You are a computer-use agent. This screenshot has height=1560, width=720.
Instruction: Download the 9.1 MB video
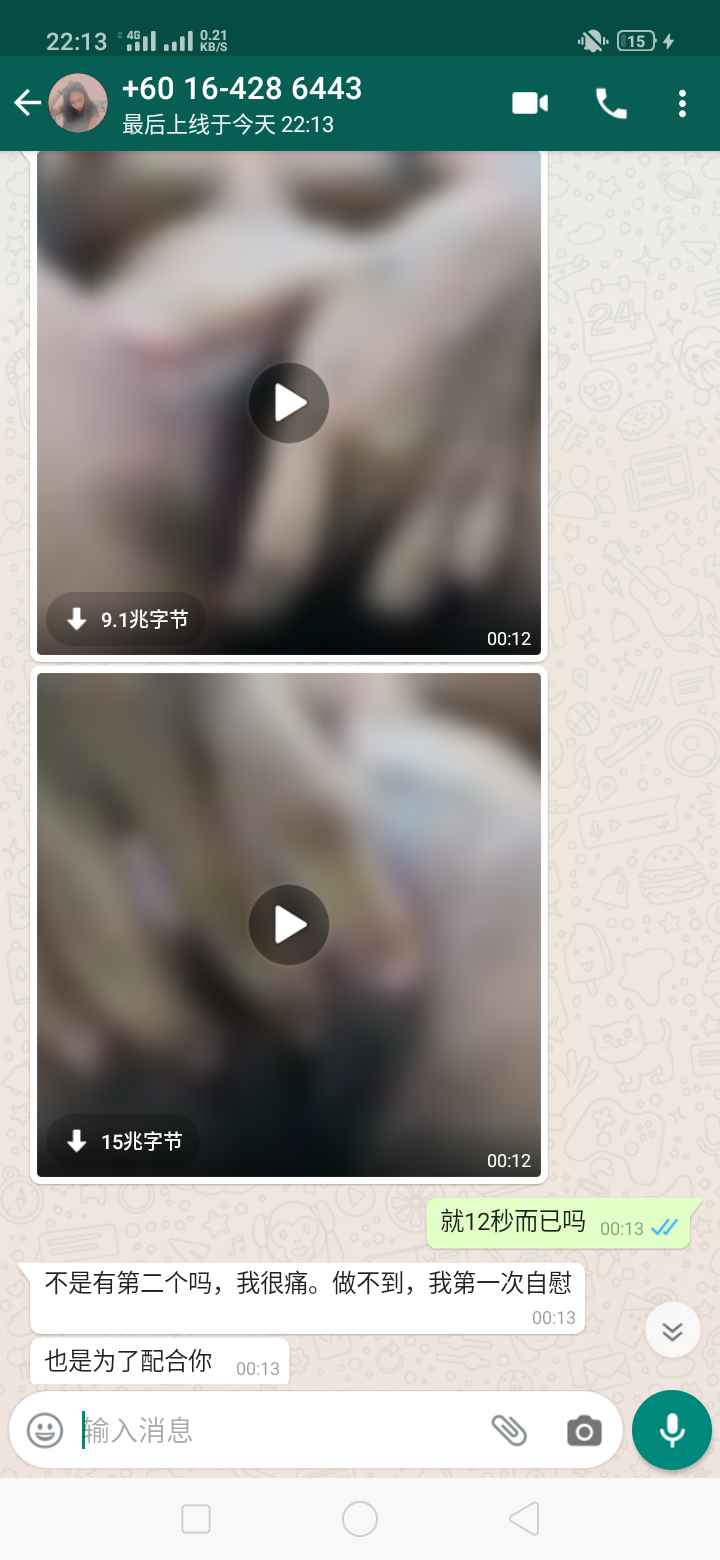point(126,620)
